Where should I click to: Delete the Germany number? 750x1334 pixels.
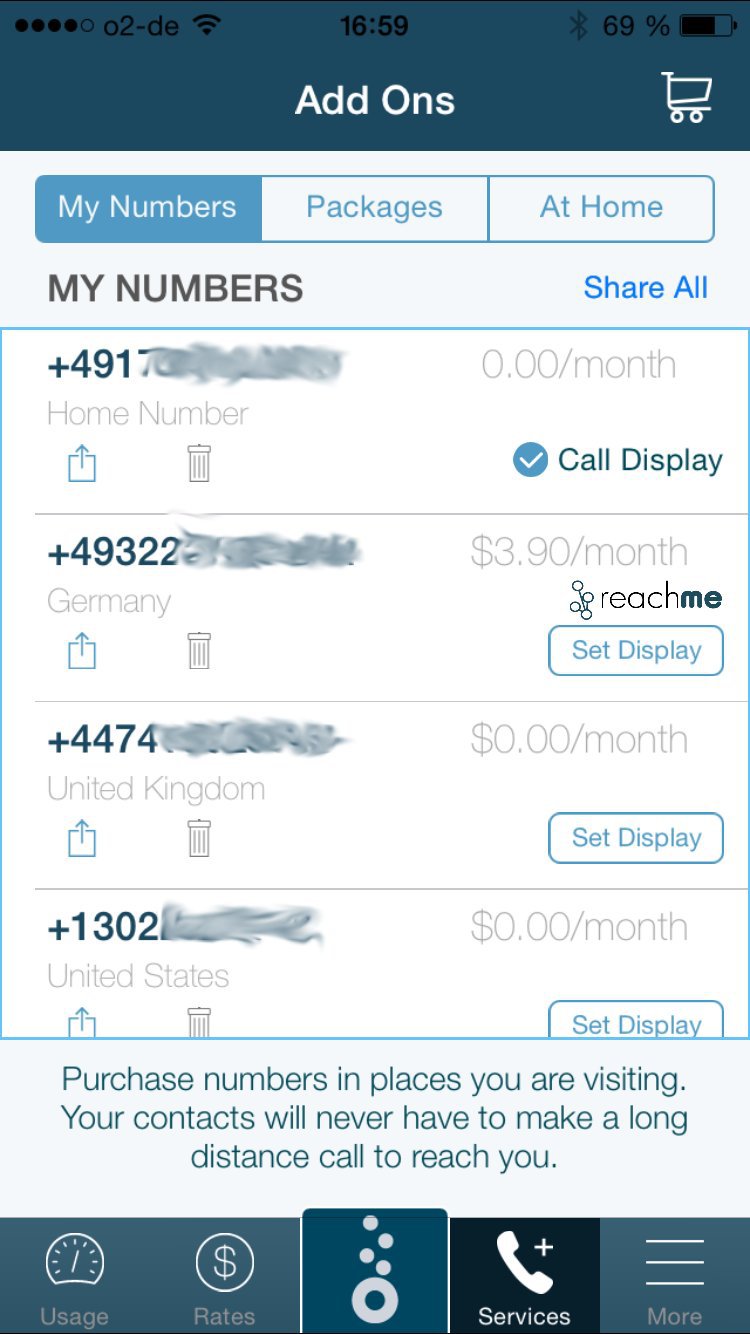coord(199,651)
